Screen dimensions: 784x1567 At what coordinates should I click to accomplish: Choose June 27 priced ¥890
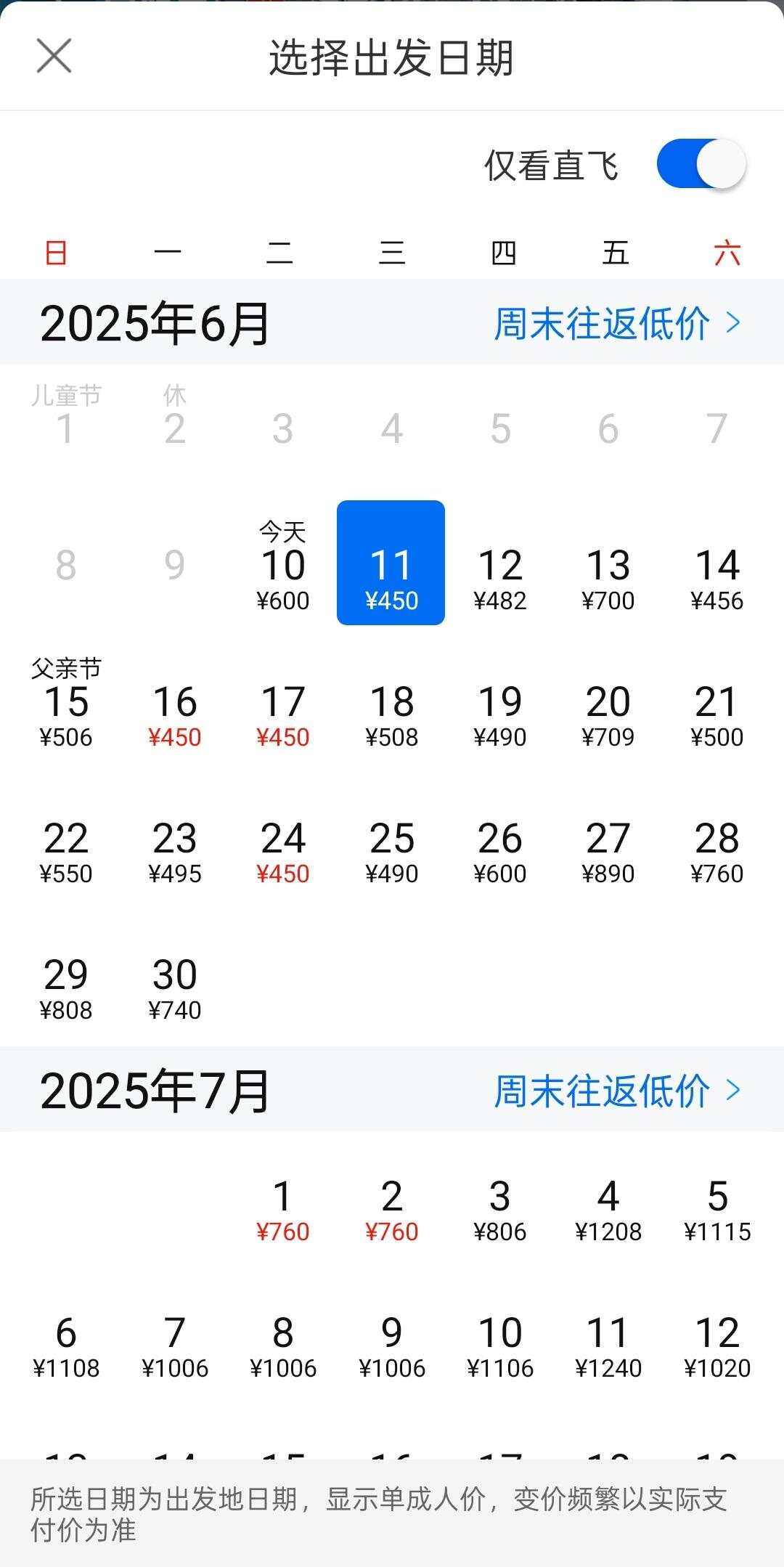pos(608,850)
